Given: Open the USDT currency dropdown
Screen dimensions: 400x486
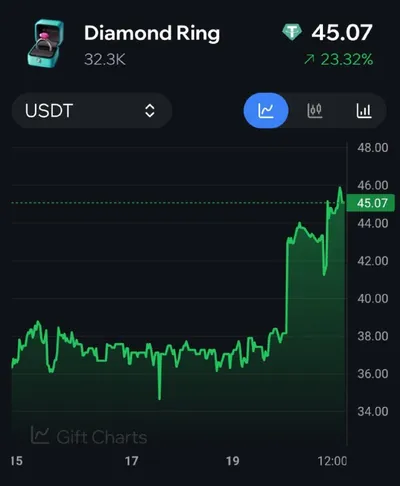Looking at the screenshot, I should (x=92, y=111).
